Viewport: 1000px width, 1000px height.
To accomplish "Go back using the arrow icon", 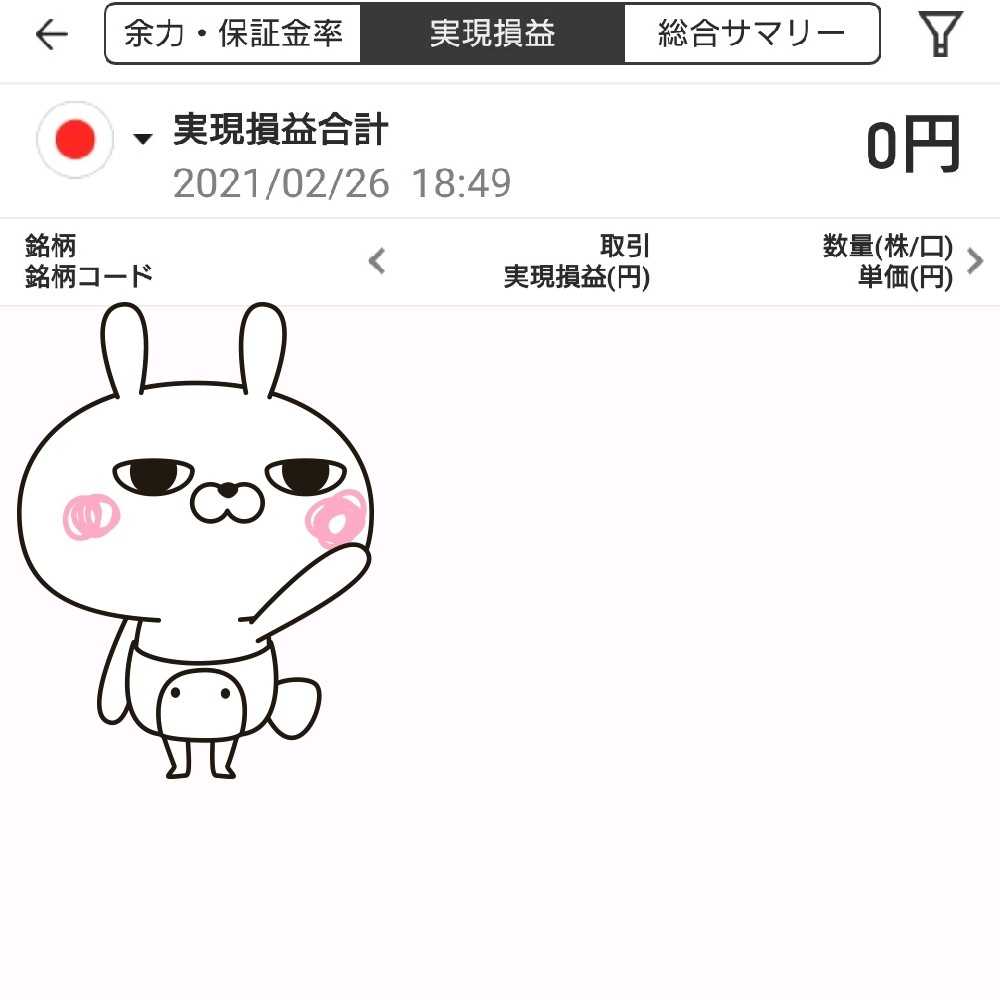I will point(51,35).
